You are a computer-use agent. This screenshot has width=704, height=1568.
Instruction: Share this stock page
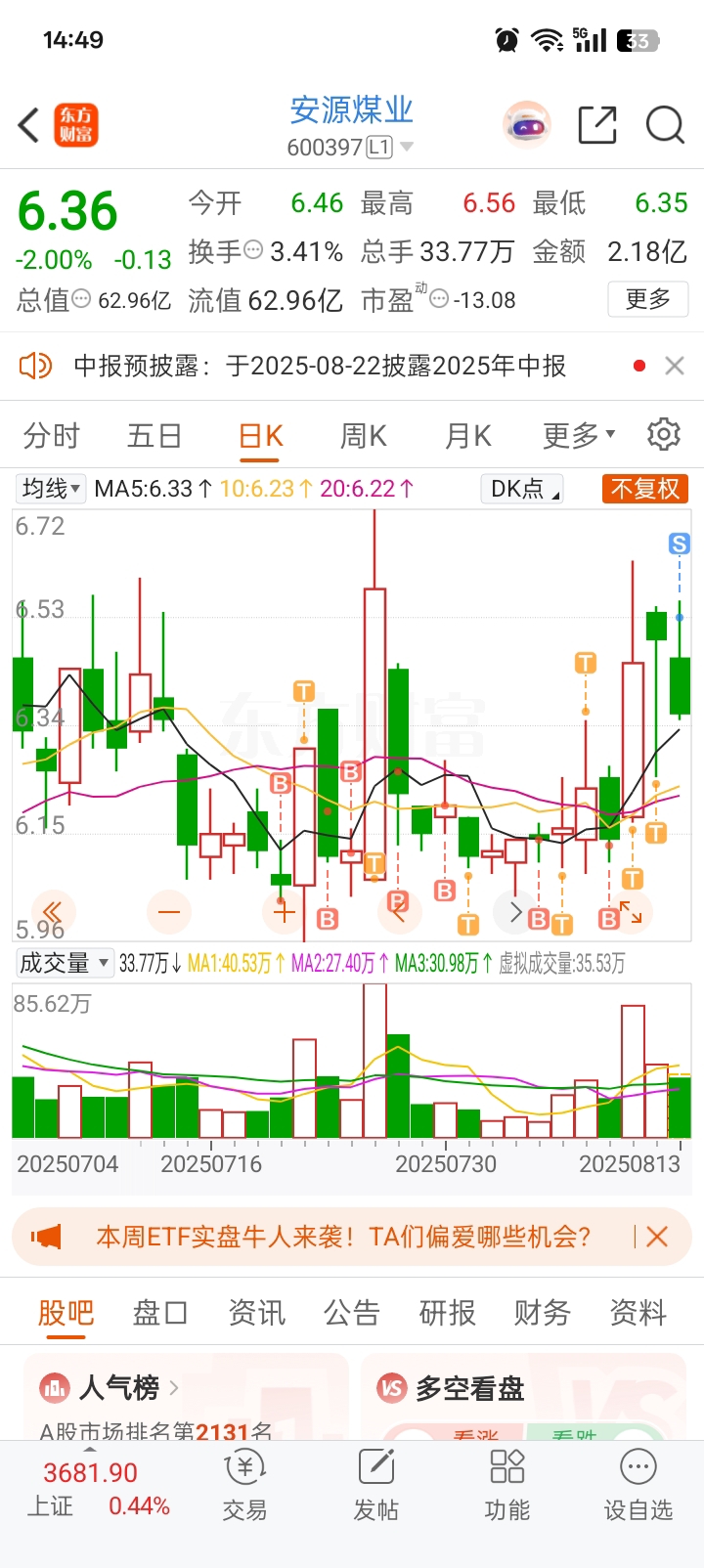pyautogui.click(x=597, y=125)
